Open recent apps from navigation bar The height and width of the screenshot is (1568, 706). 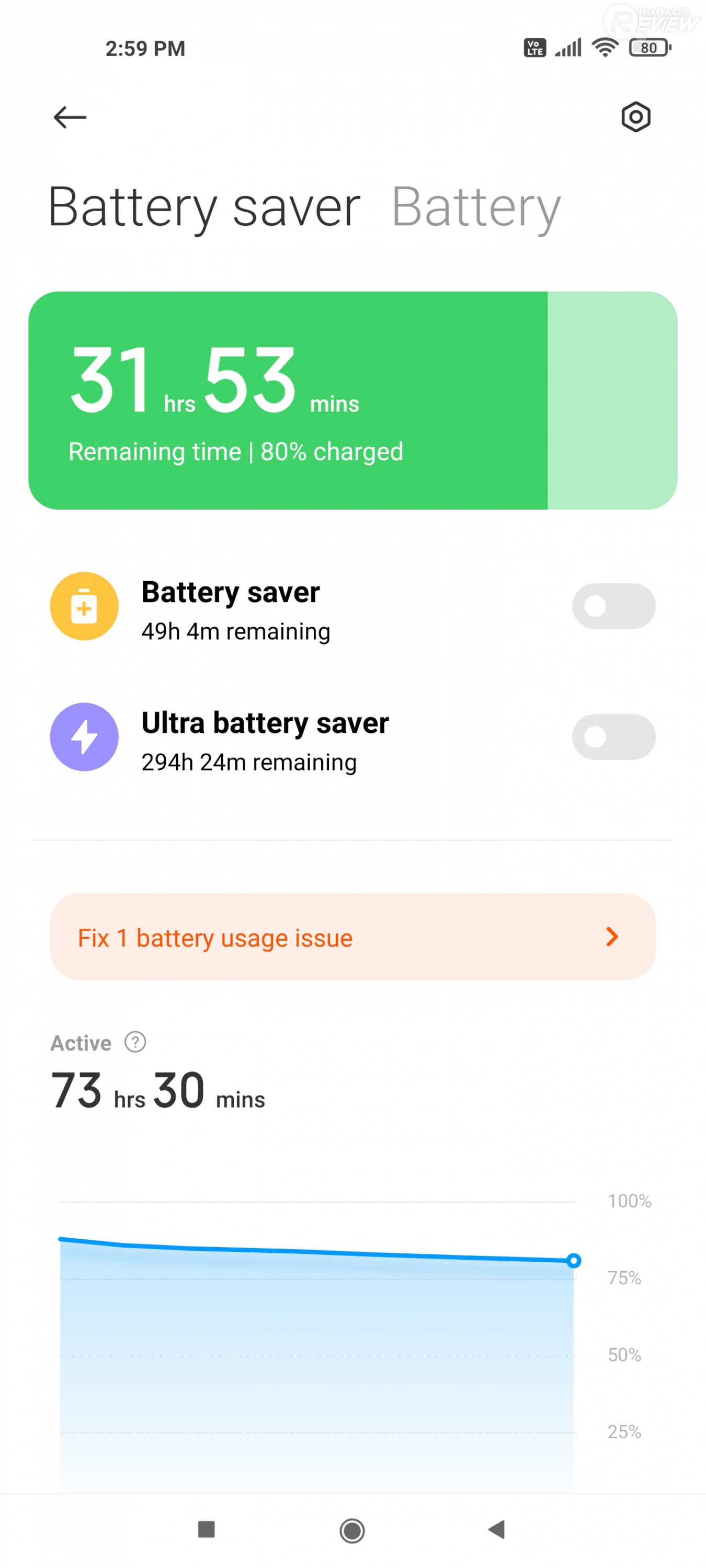207,1529
